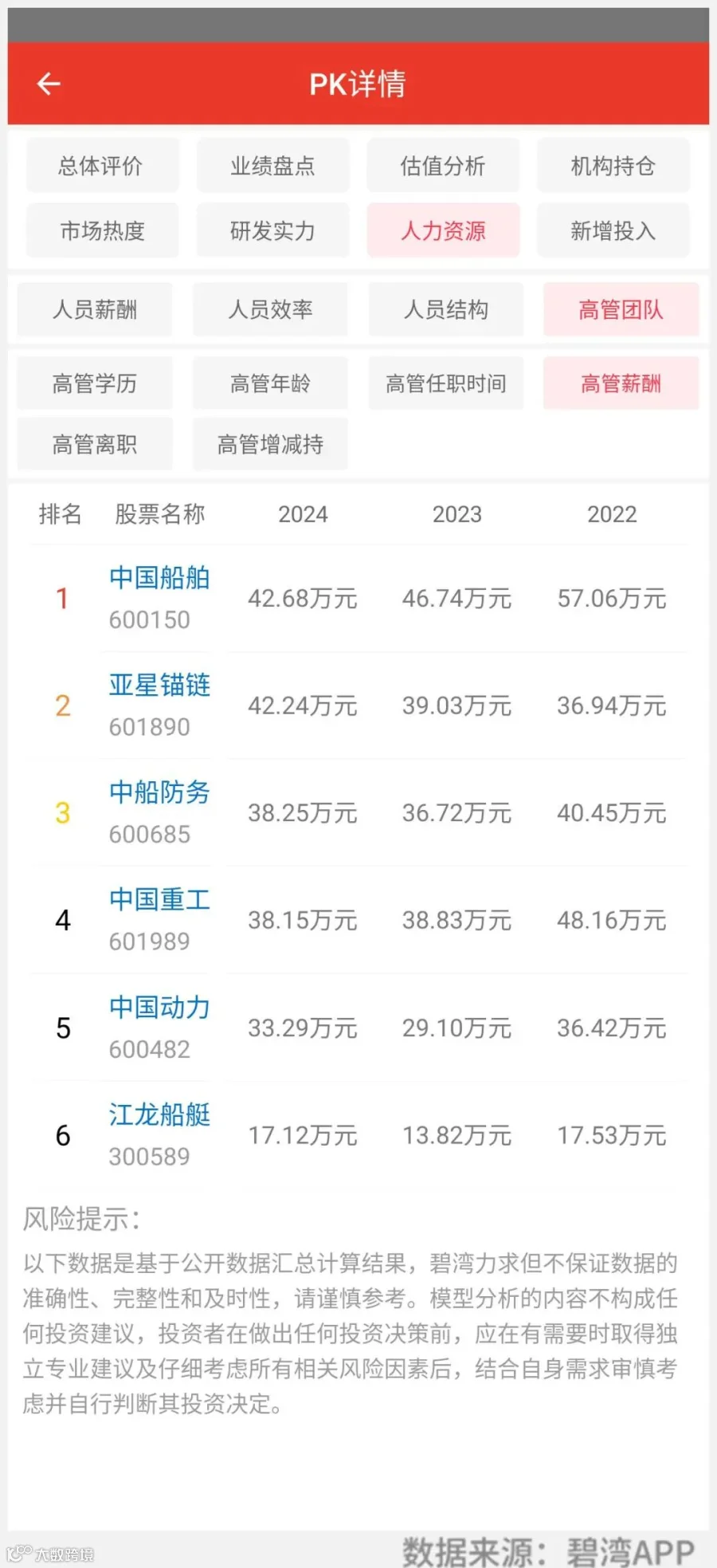This screenshot has width=717, height=1568.
Task: Select the 人员效率 sub-tab
Action: click(270, 308)
